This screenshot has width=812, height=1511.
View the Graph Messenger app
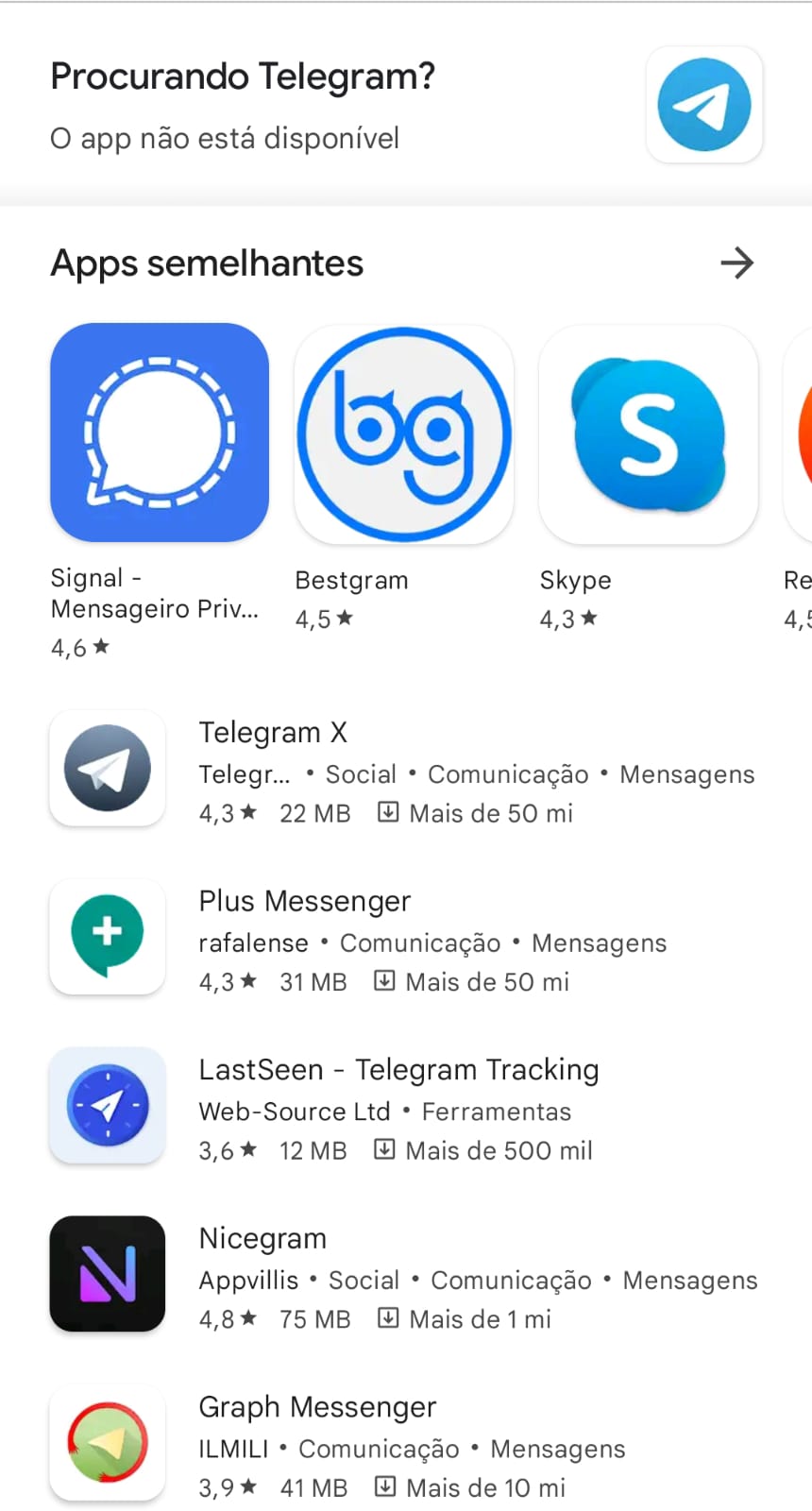coord(406,1444)
